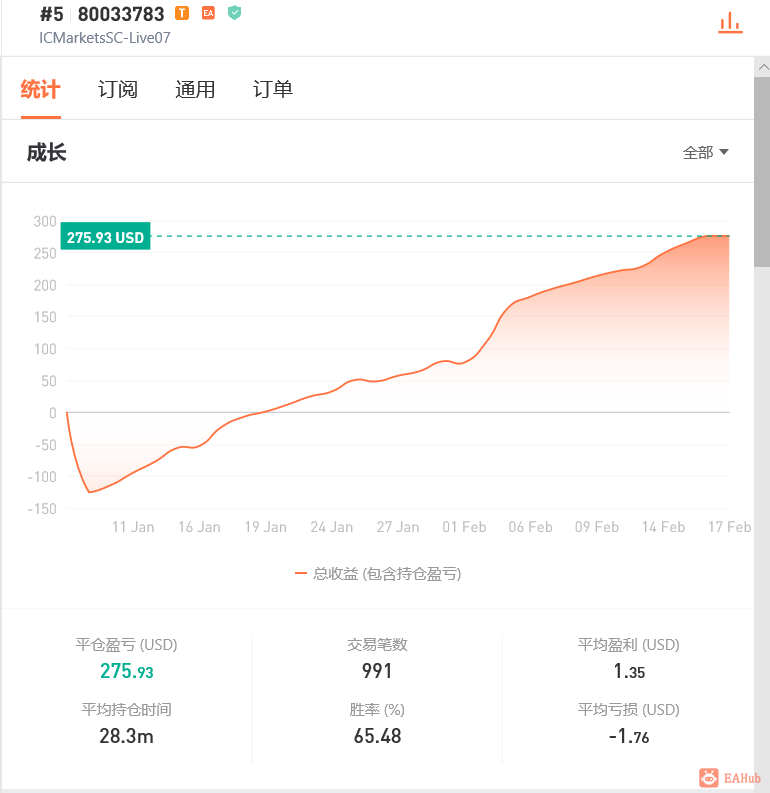770x793 pixels.
Task: Click the 275.93 USD value tag on chart
Action: pos(105,236)
